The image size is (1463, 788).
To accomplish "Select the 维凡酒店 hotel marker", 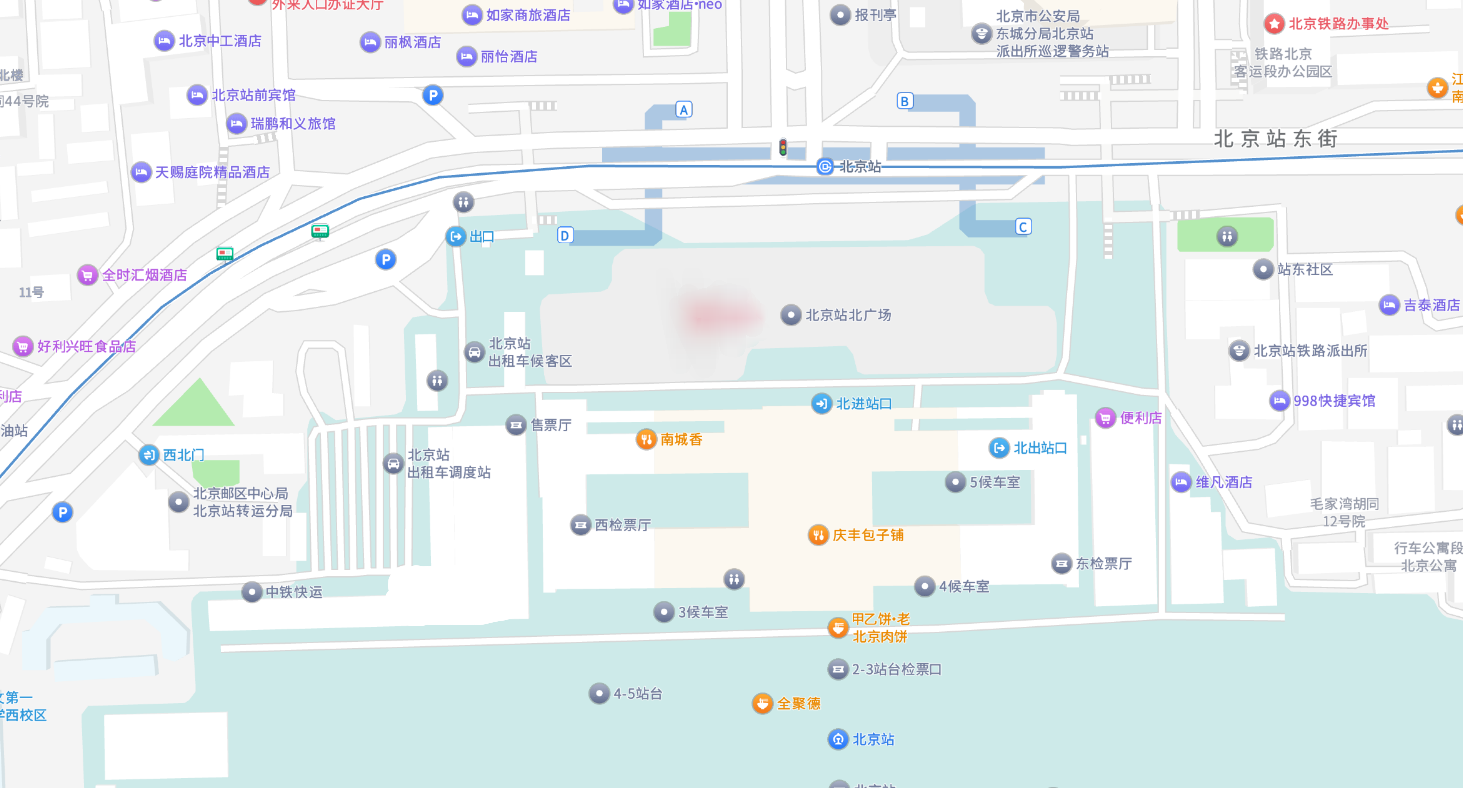I will pyautogui.click(x=1181, y=481).
